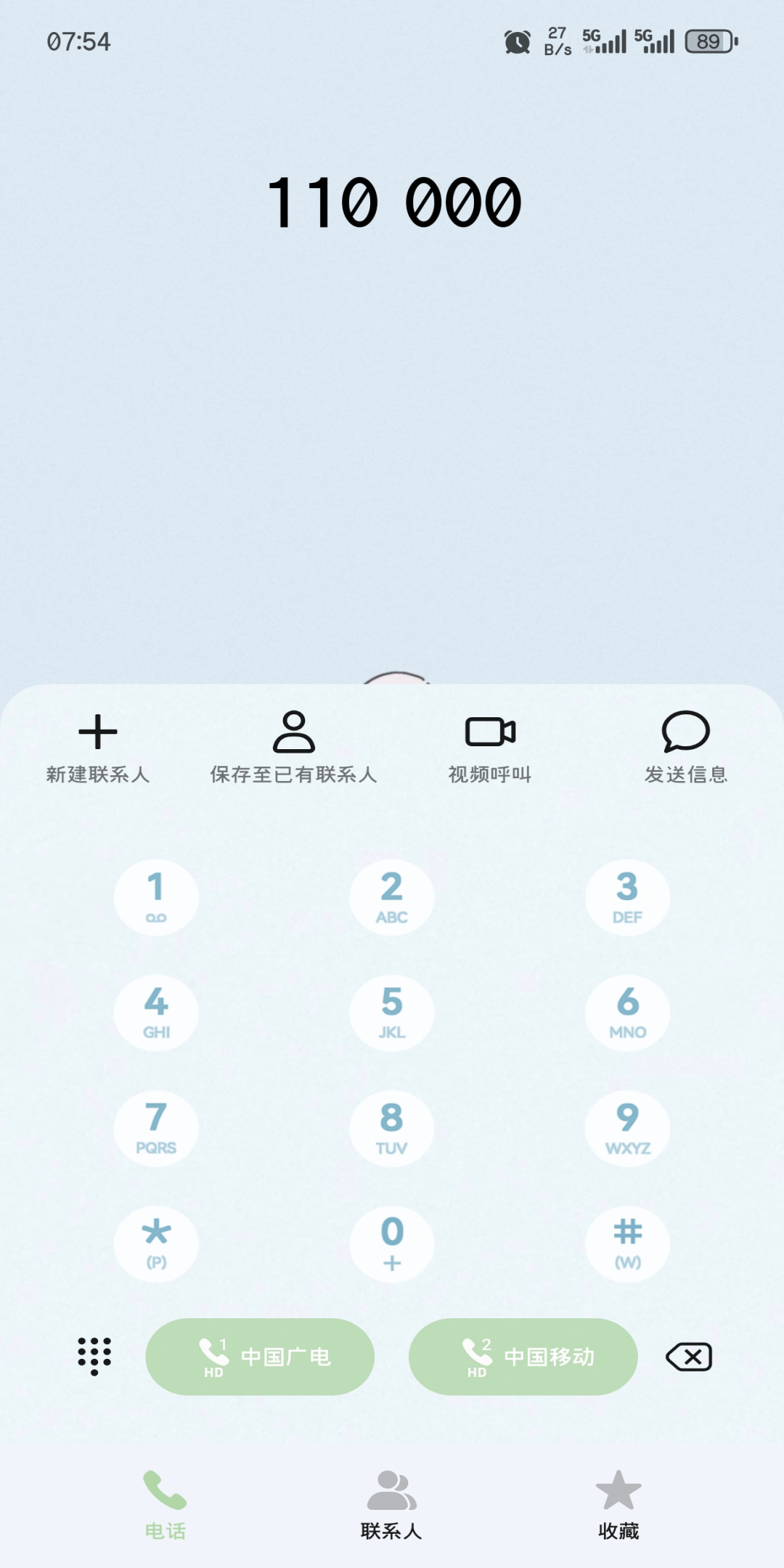
Task: Tap the 7 PQRS key
Action: pyautogui.click(x=156, y=1128)
